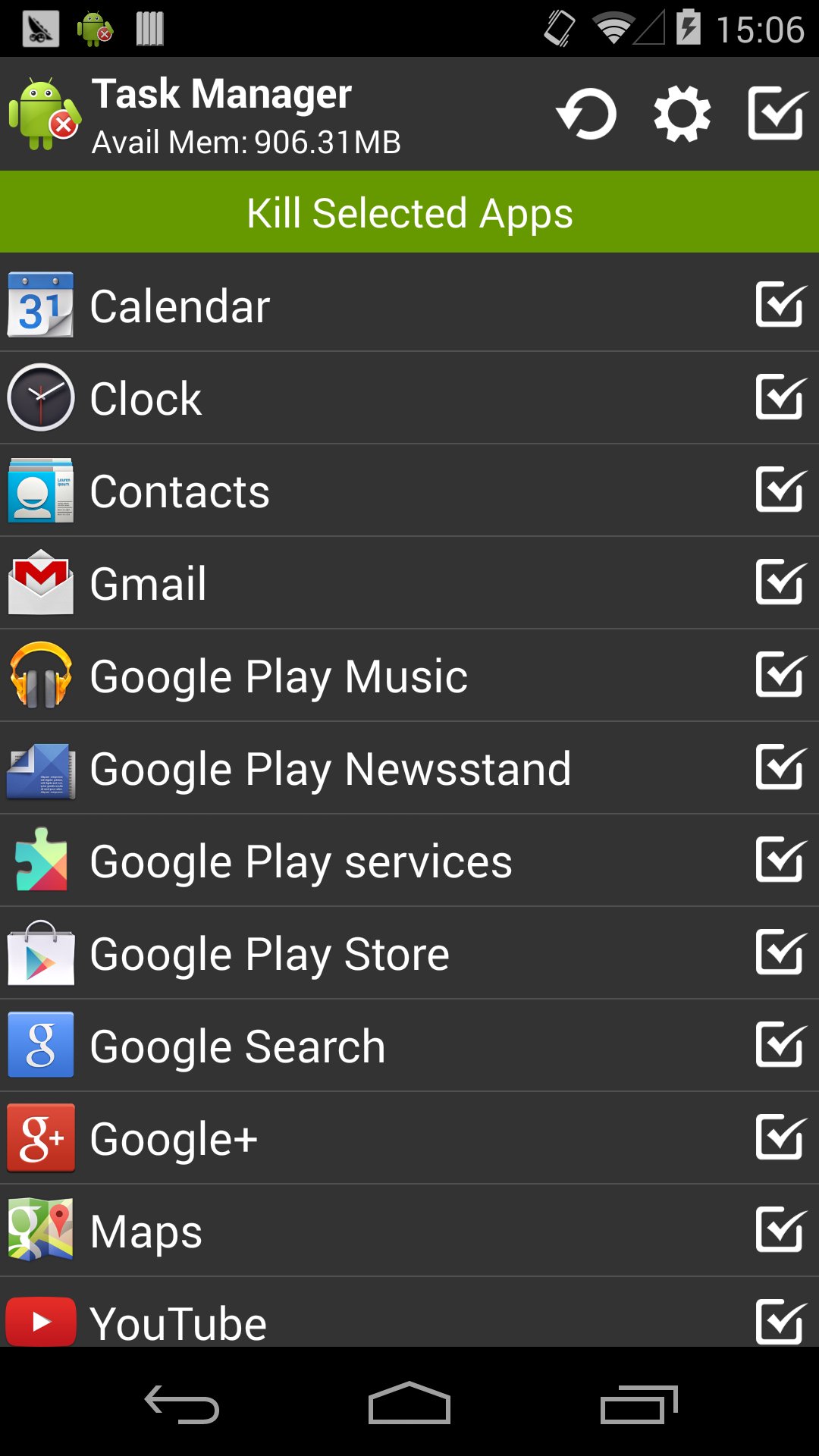This screenshot has width=819, height=1456.
Task: Uncheck the Google Search checkbox
Action: point(780,1045)
